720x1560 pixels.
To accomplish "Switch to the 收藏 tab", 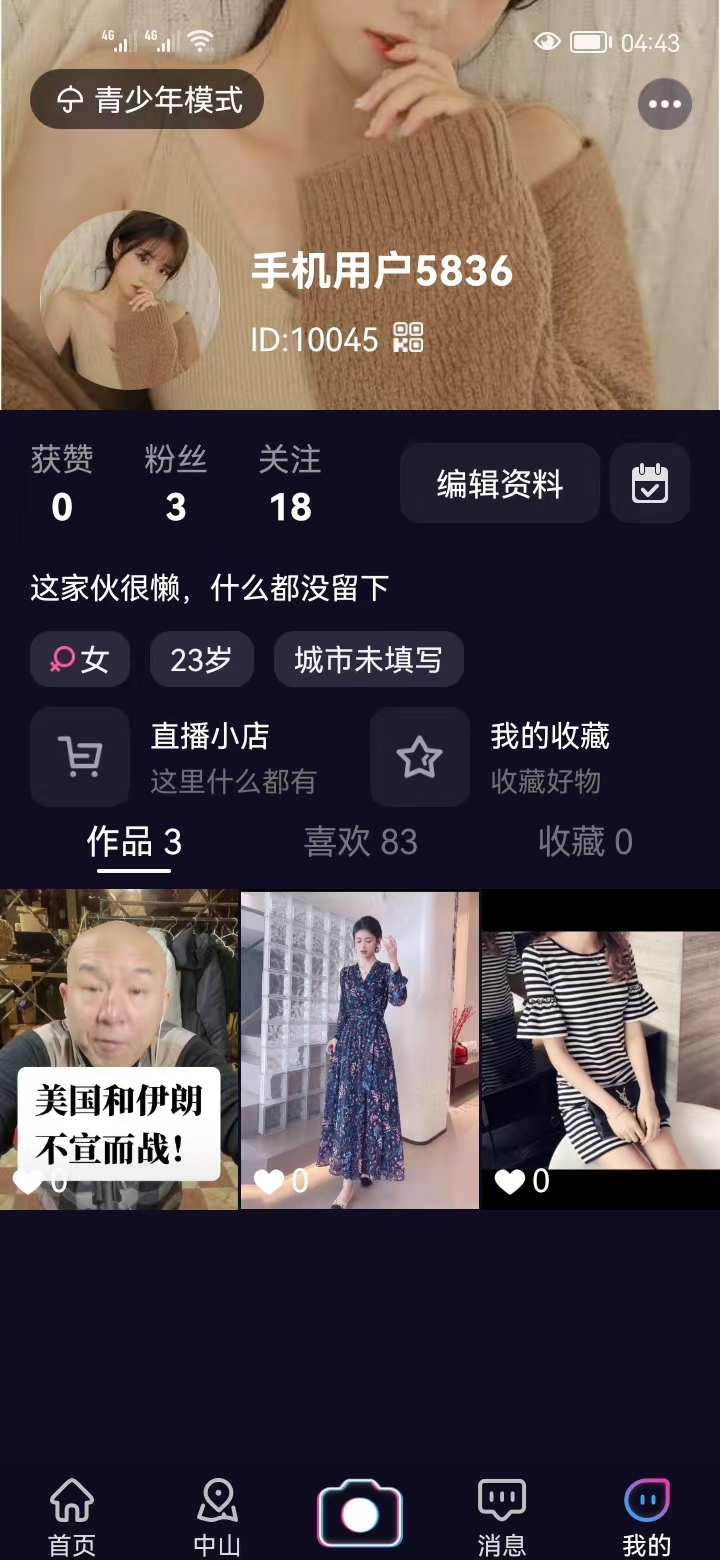I will (x=585, y=842).
